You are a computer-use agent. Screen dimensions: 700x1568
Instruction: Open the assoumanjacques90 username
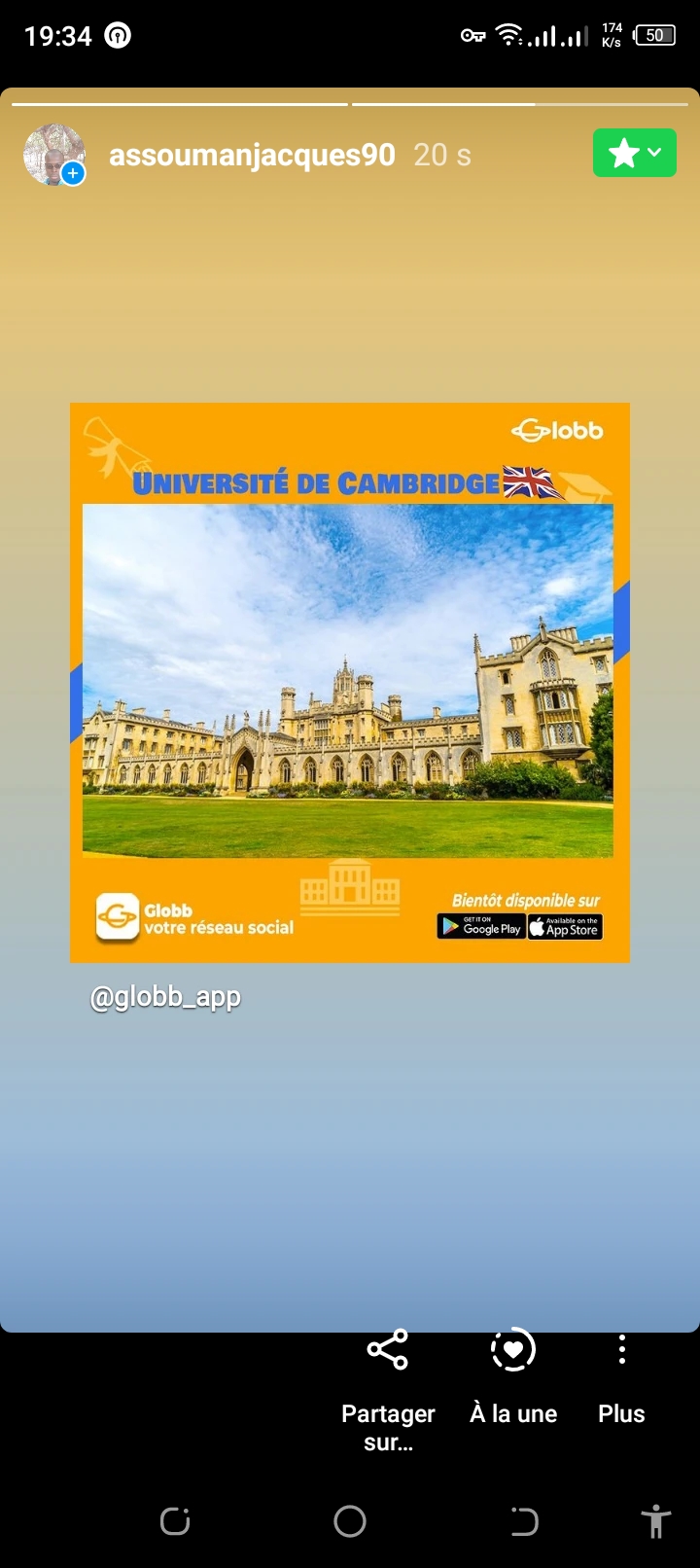point(252,155)
